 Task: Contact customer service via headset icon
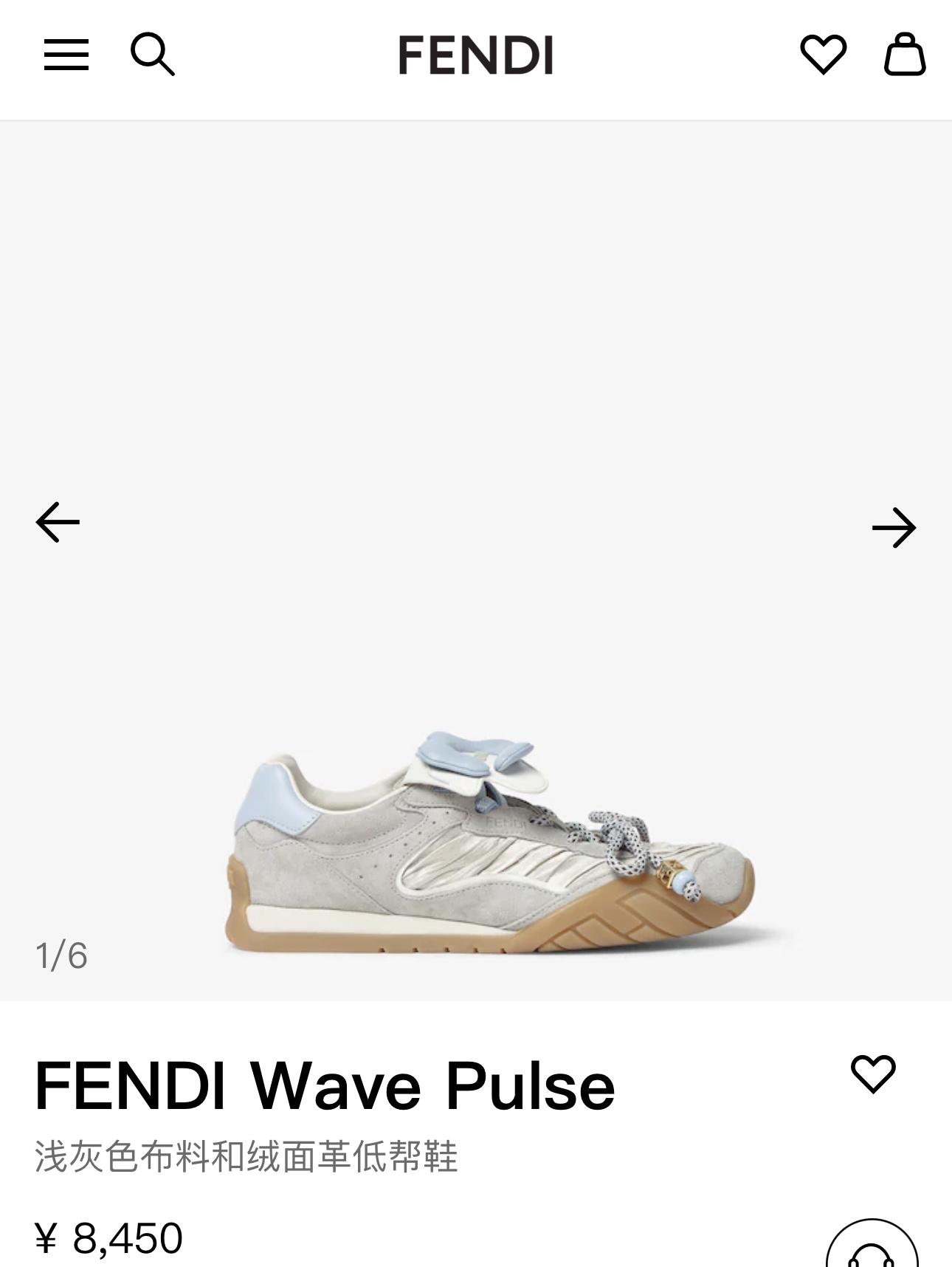tap(872, 1249)
